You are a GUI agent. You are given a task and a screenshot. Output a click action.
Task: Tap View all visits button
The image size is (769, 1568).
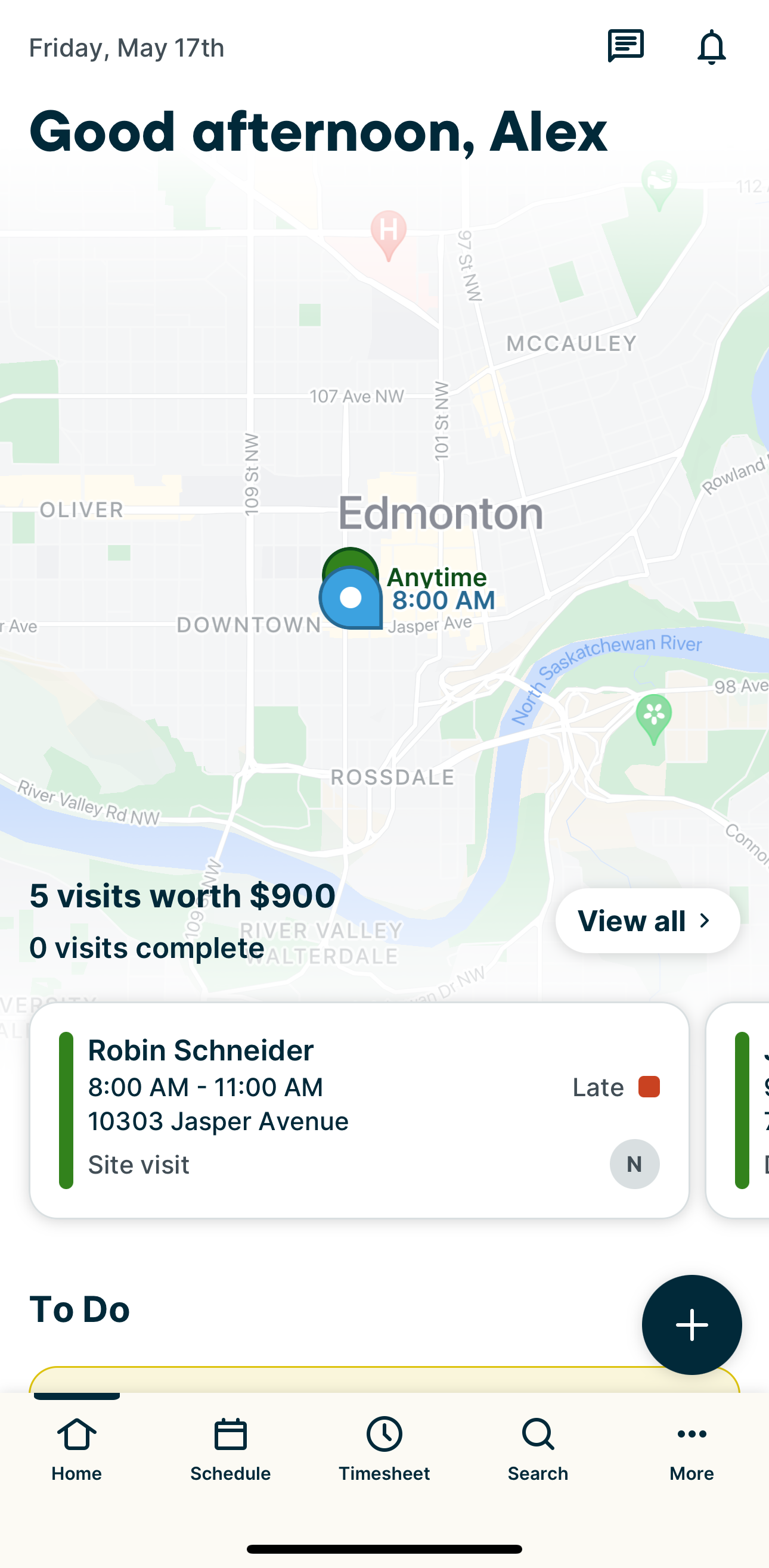coord(647,920)
